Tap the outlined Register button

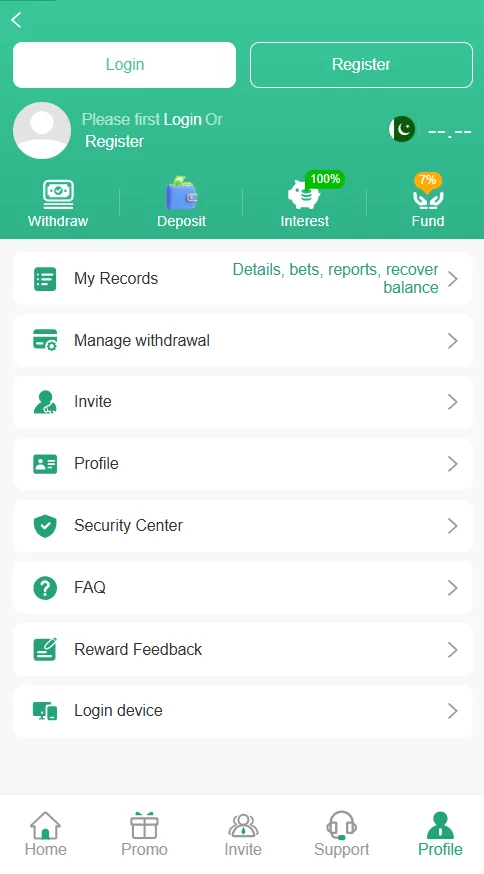[361, 65]
